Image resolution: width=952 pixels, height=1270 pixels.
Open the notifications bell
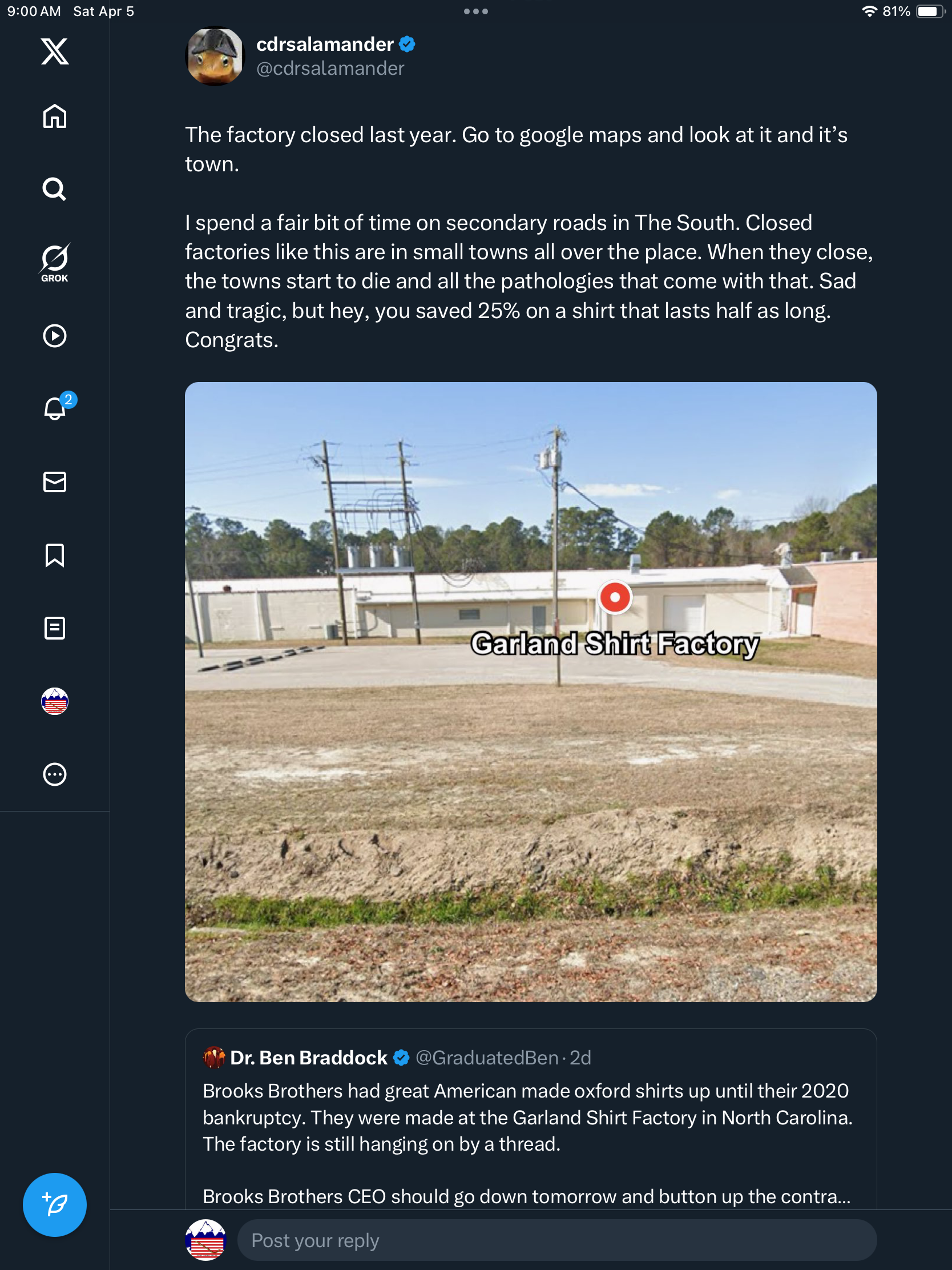pos(55,409)
